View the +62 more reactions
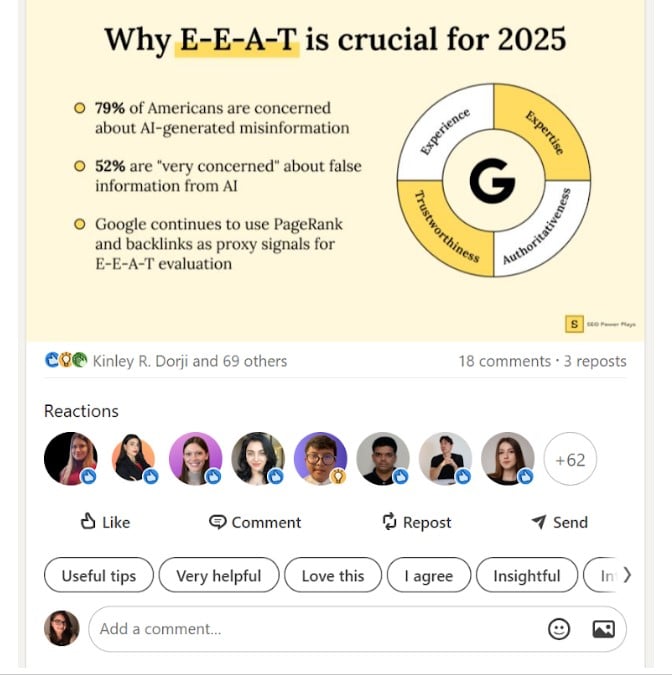Viewport: 672px width, 675px height. click(x=569, y=460)
